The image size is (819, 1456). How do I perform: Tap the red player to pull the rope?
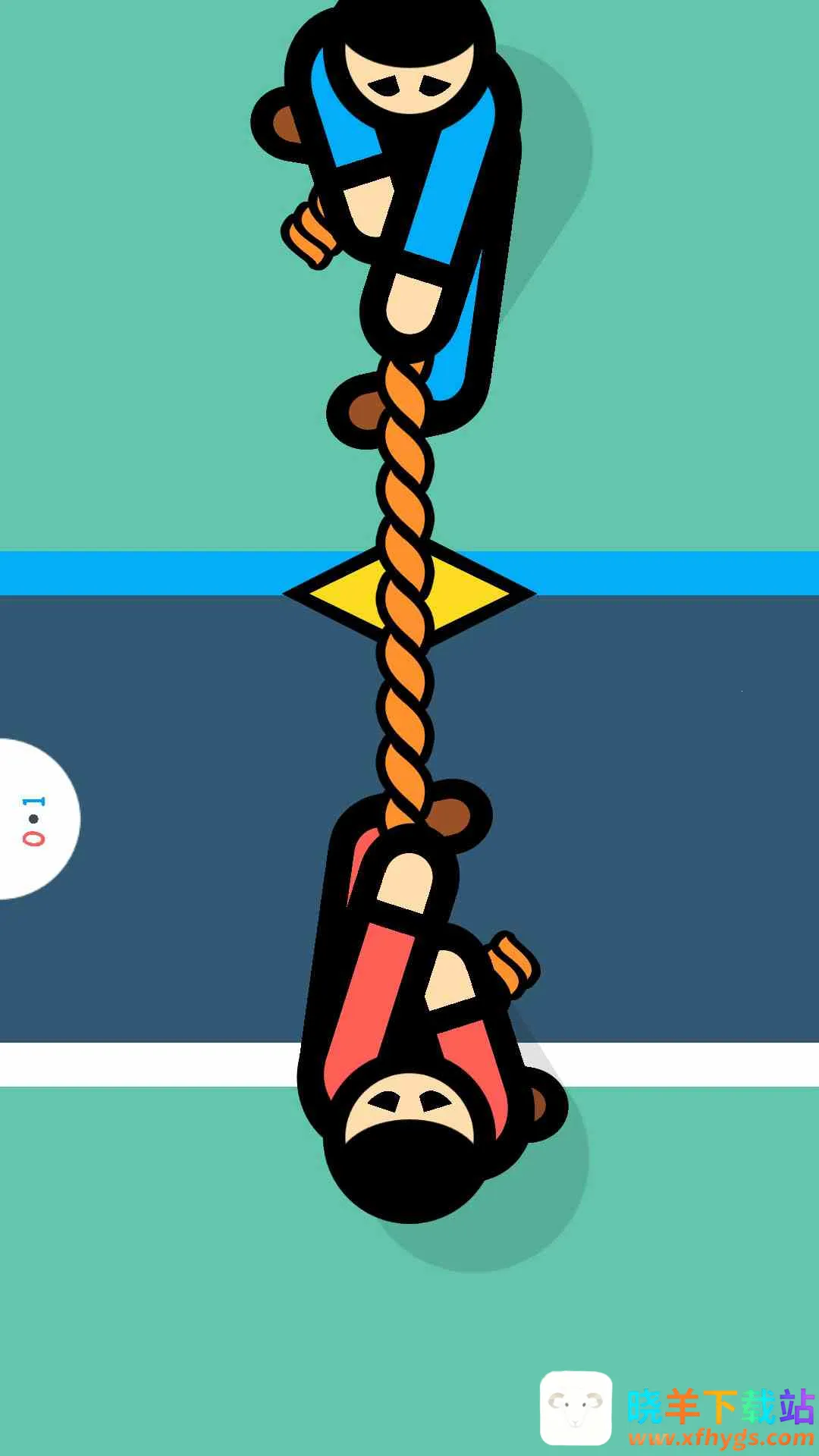[x=413, y=1024]
